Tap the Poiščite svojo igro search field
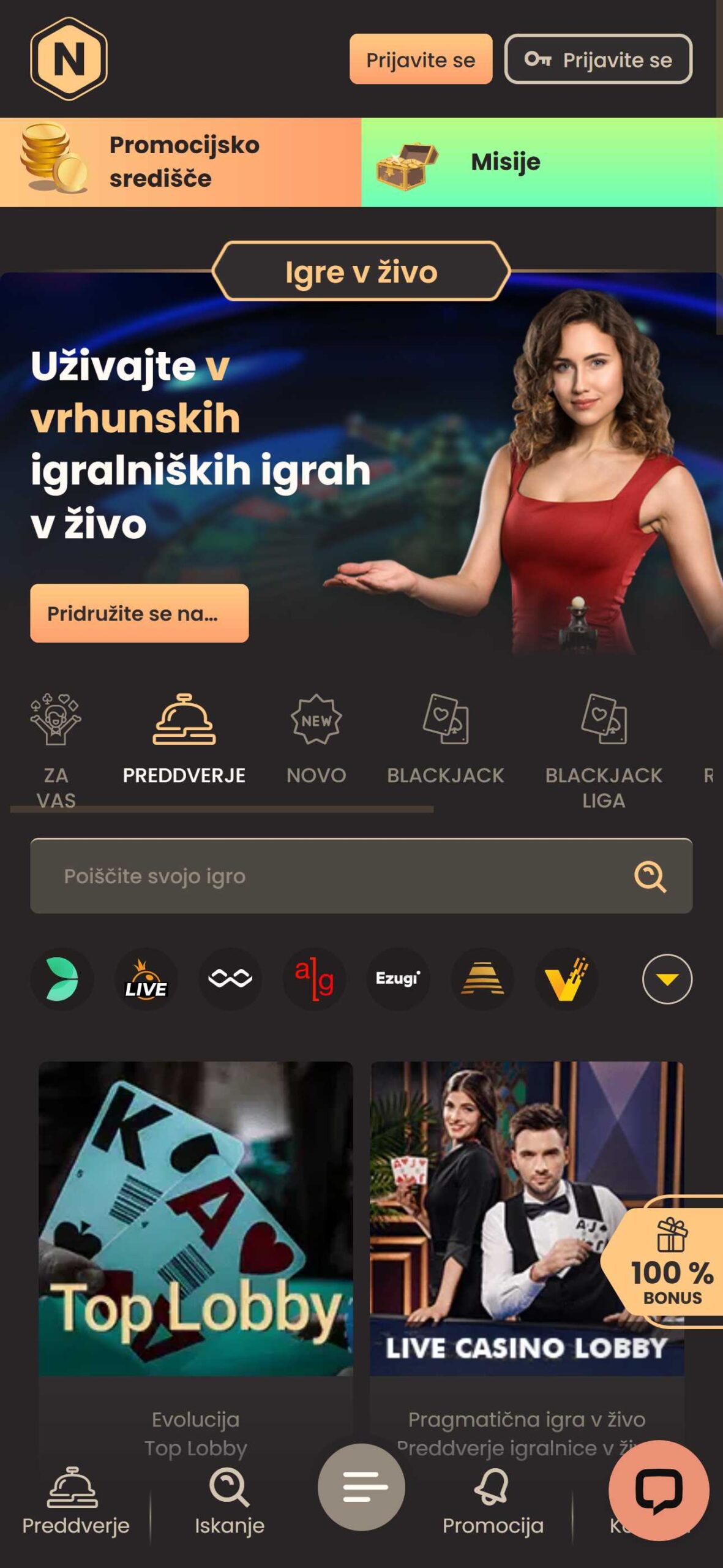This screenshot has height=1568, width=723. (x=361, y=876)
